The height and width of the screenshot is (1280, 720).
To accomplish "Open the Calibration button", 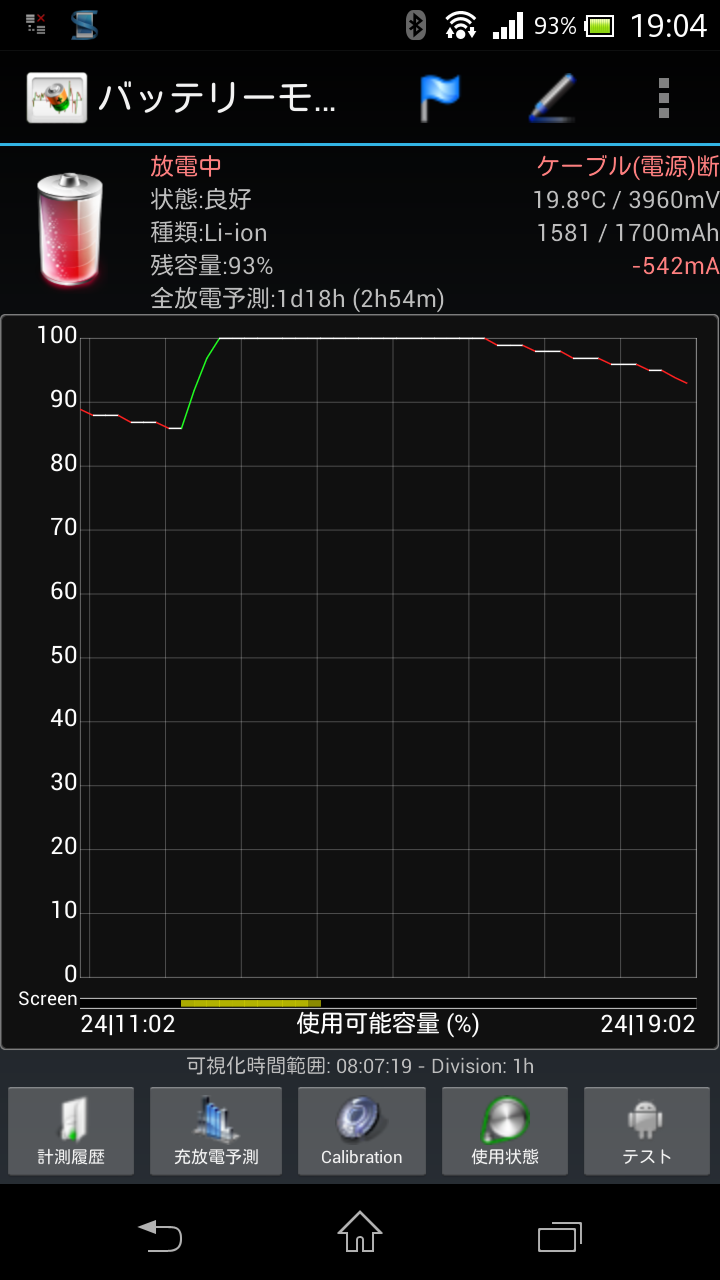I will (362, 1131).
